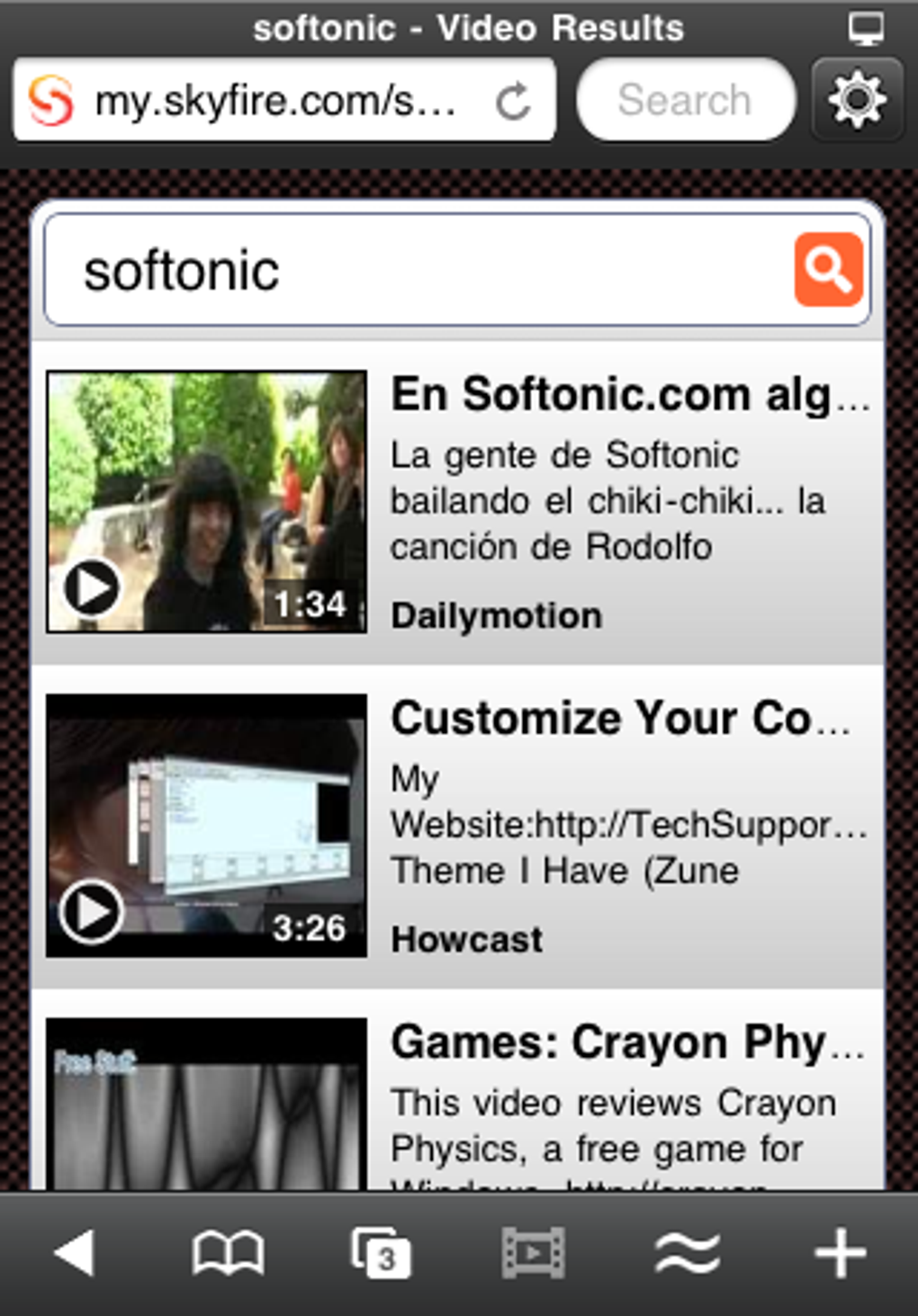Go back to the previous page
Screen dimensions: 918x1316
click(x=75, y=1252)
